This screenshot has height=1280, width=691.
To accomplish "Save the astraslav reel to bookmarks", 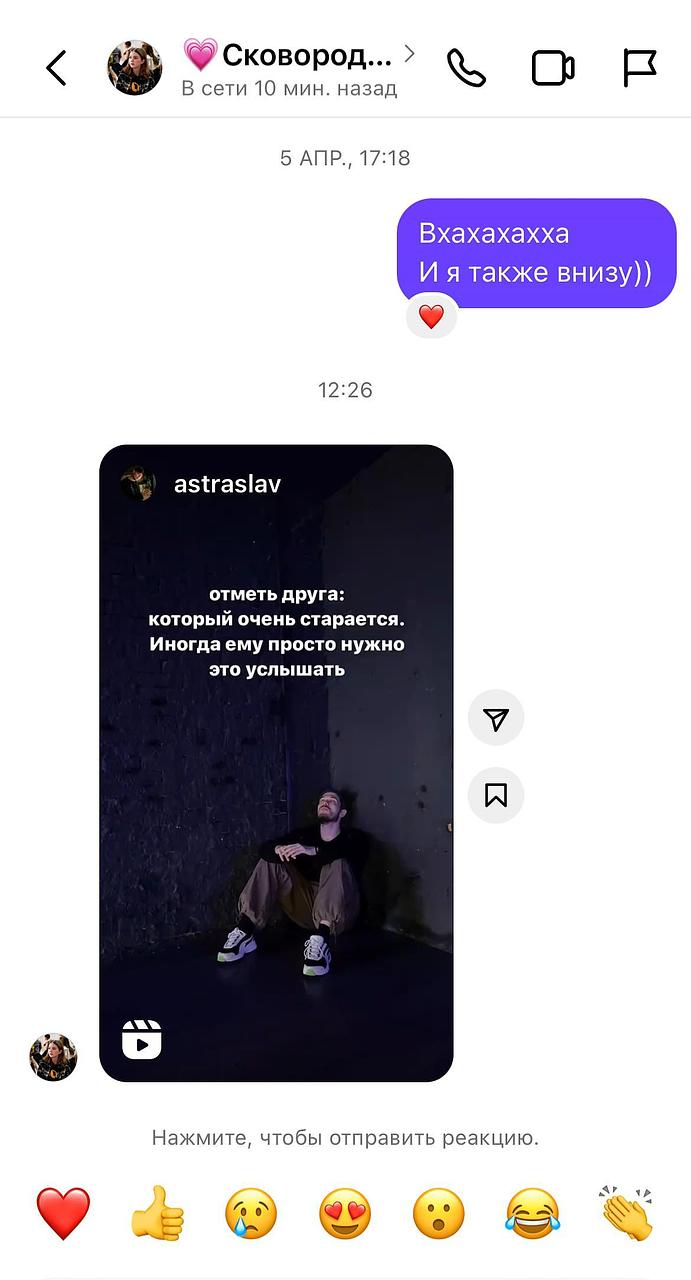I will [x=496, y=795].
